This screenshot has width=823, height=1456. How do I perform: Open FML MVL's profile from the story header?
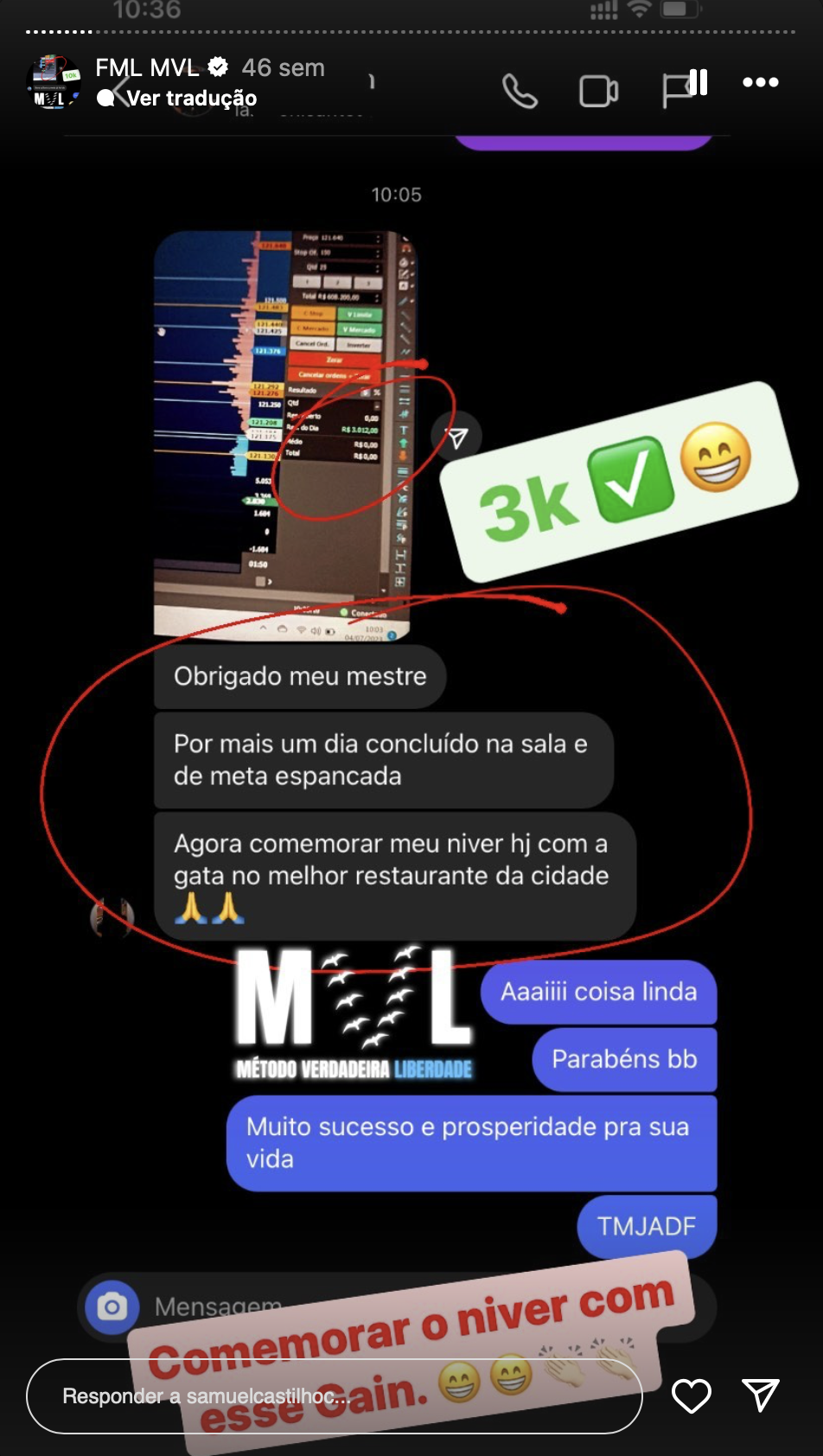coord(147,67)
